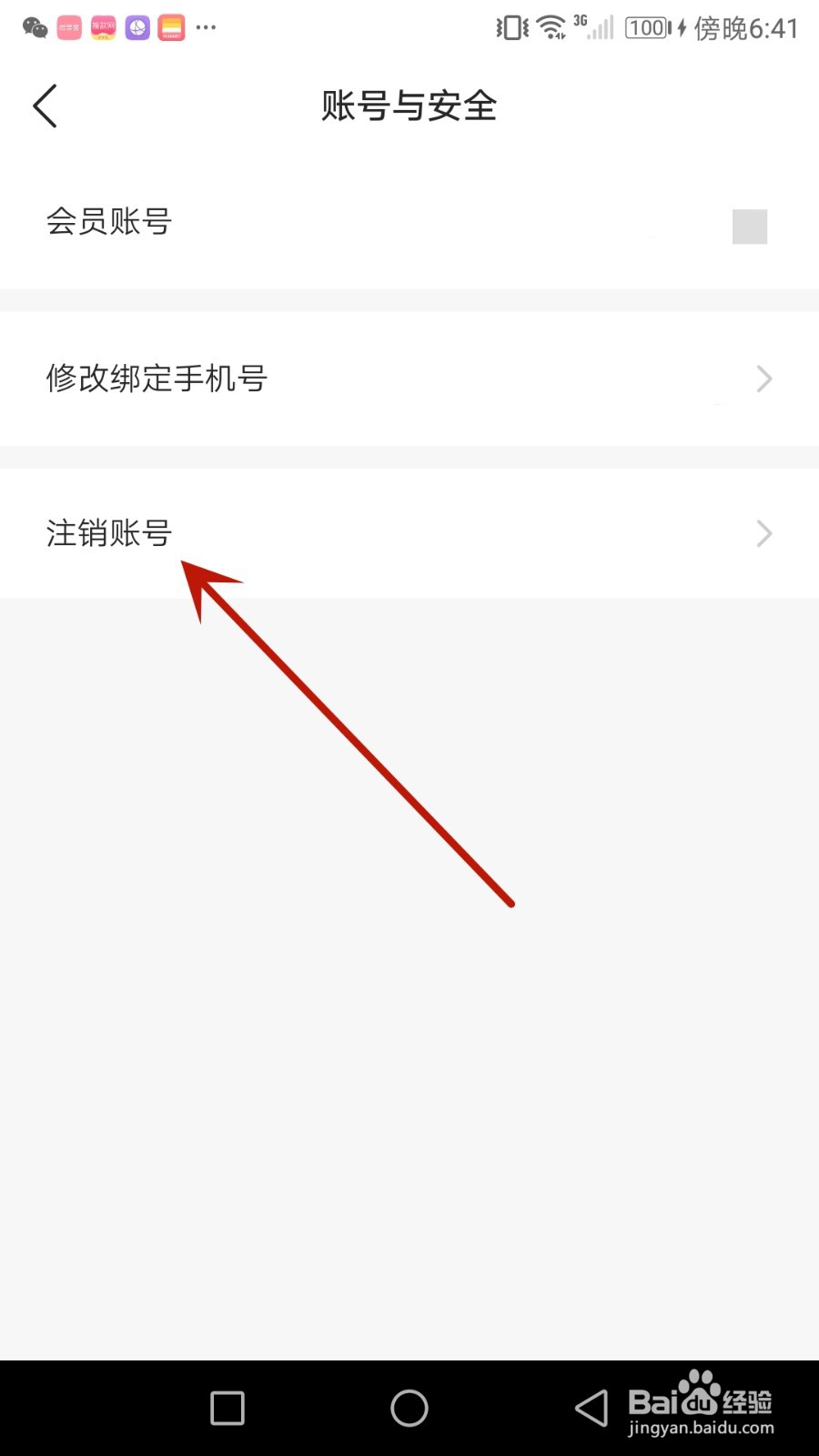Tap the back chevron at top left
Image resolution: width=819 pixels, height=1456 pixels.
(x=45, y=105)
